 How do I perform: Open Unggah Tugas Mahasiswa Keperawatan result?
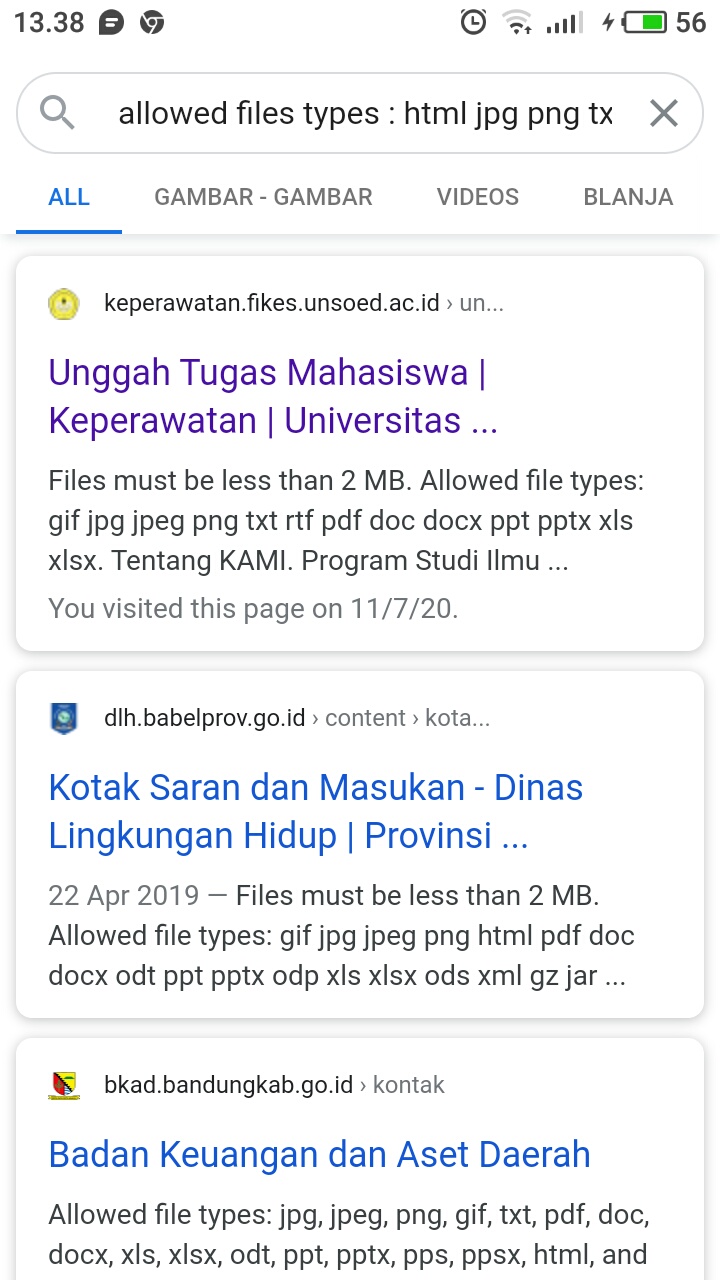[272, 397]
